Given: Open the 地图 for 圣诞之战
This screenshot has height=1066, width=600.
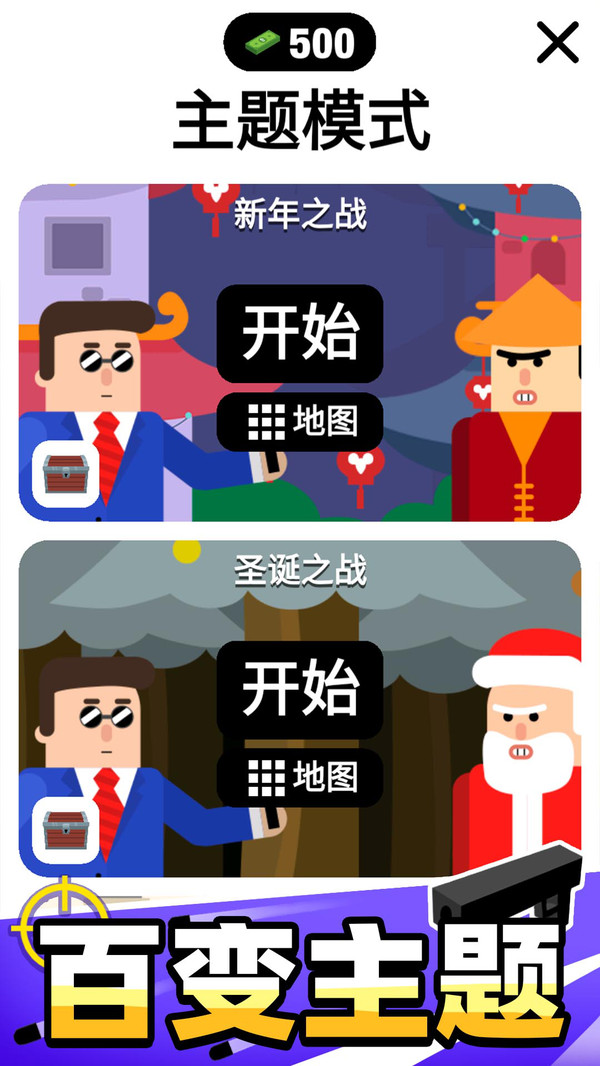Looking at the screenshot, I should pos(300,777).
